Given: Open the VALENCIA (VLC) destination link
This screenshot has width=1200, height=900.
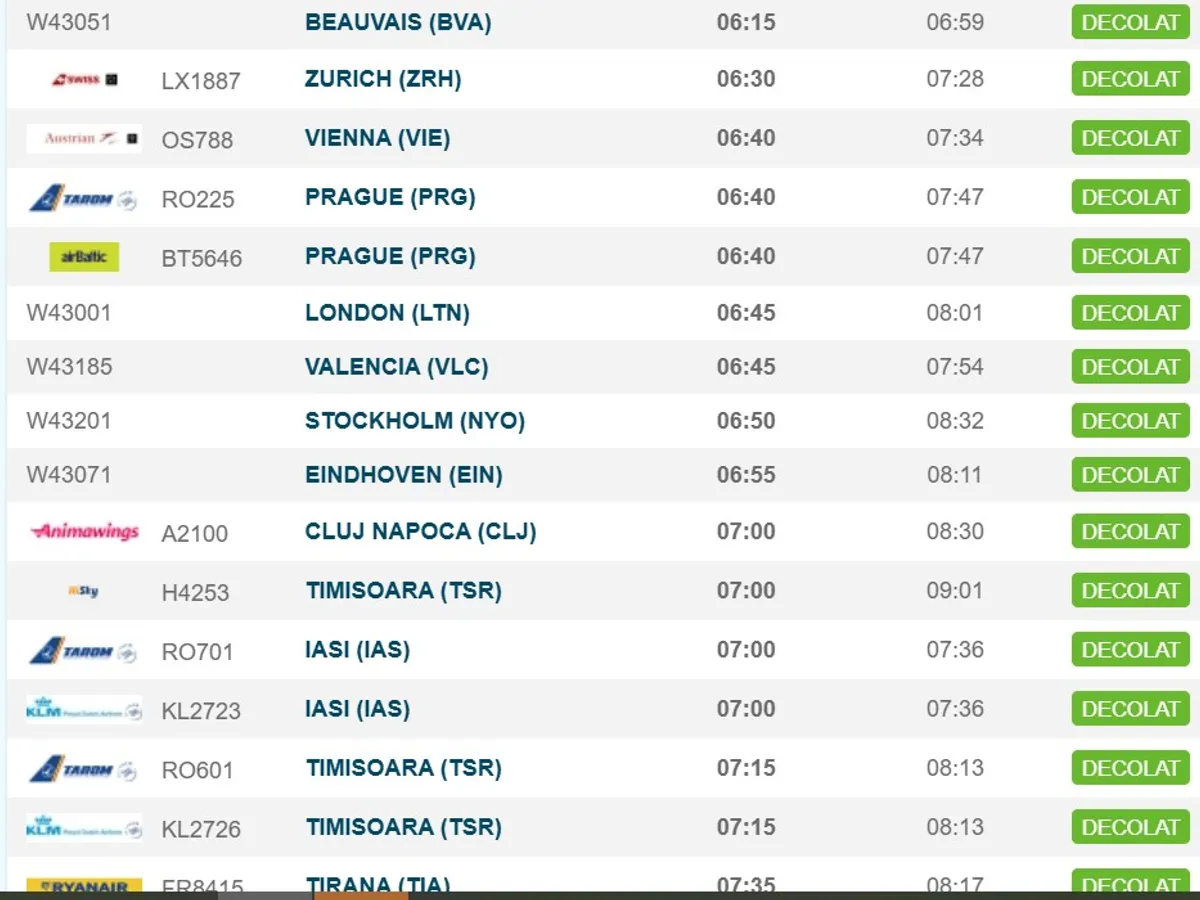Looking at the screenshot, I should [x=396, y=366].
